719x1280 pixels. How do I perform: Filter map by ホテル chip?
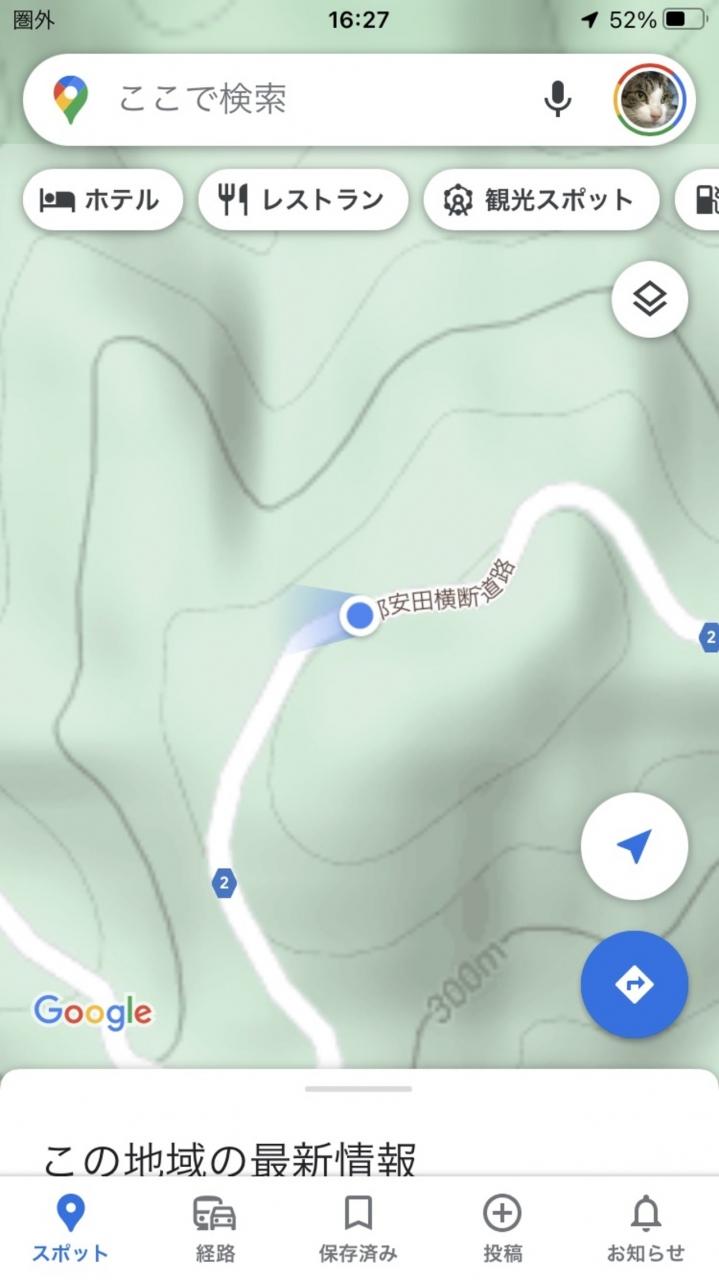click(x=102, y=200)
